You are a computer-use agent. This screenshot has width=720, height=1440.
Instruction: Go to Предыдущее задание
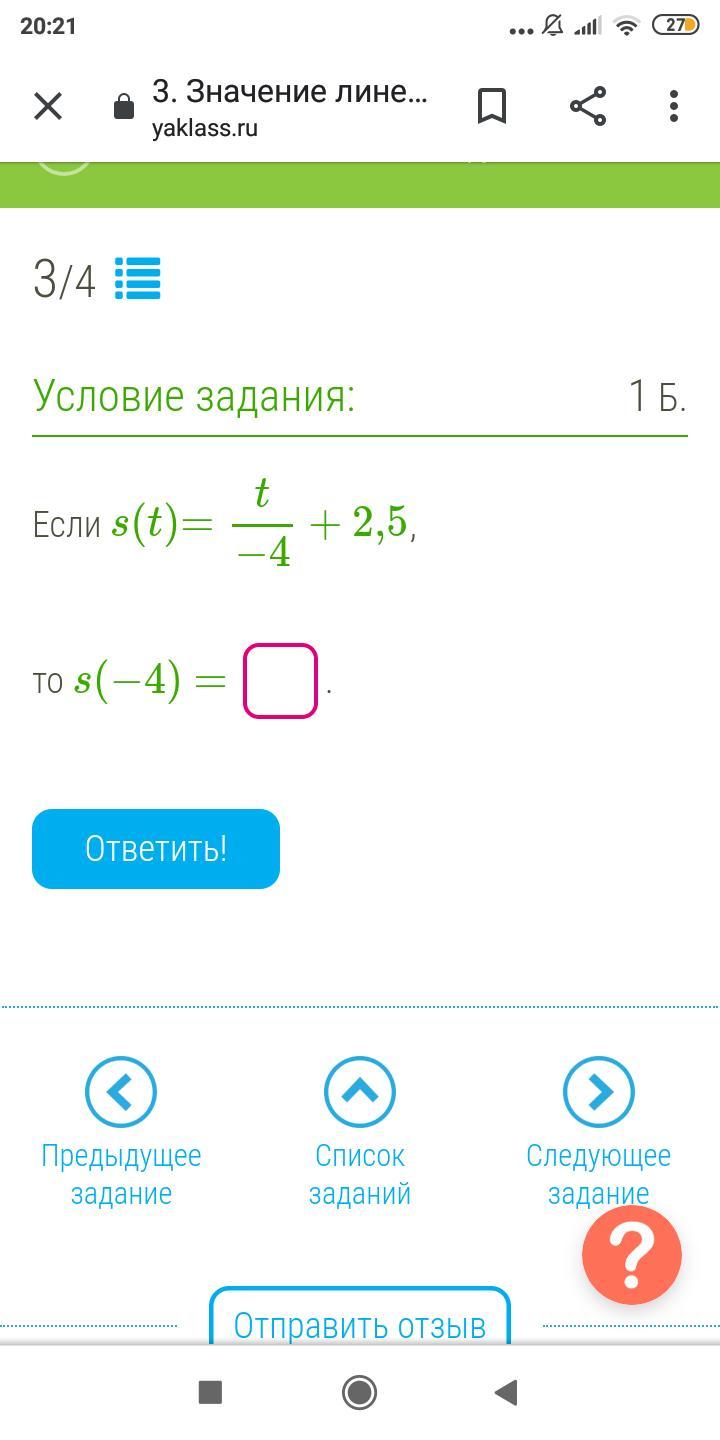[121, 1132]
